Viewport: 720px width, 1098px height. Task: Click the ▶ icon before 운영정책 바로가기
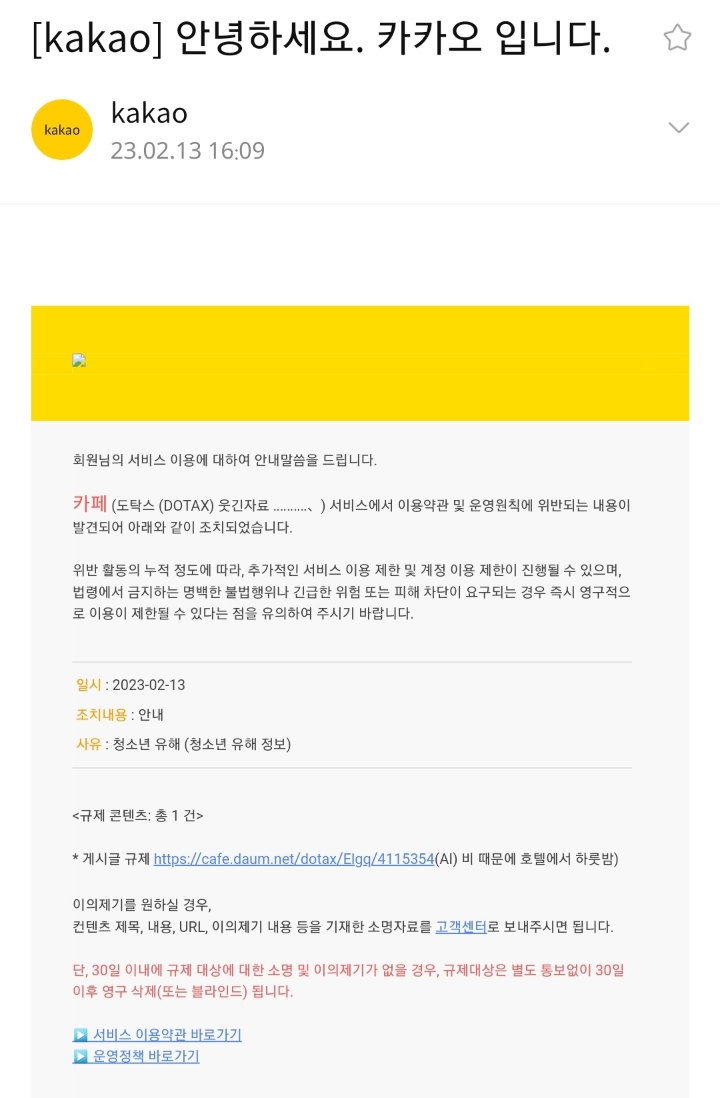(79, 1056)
